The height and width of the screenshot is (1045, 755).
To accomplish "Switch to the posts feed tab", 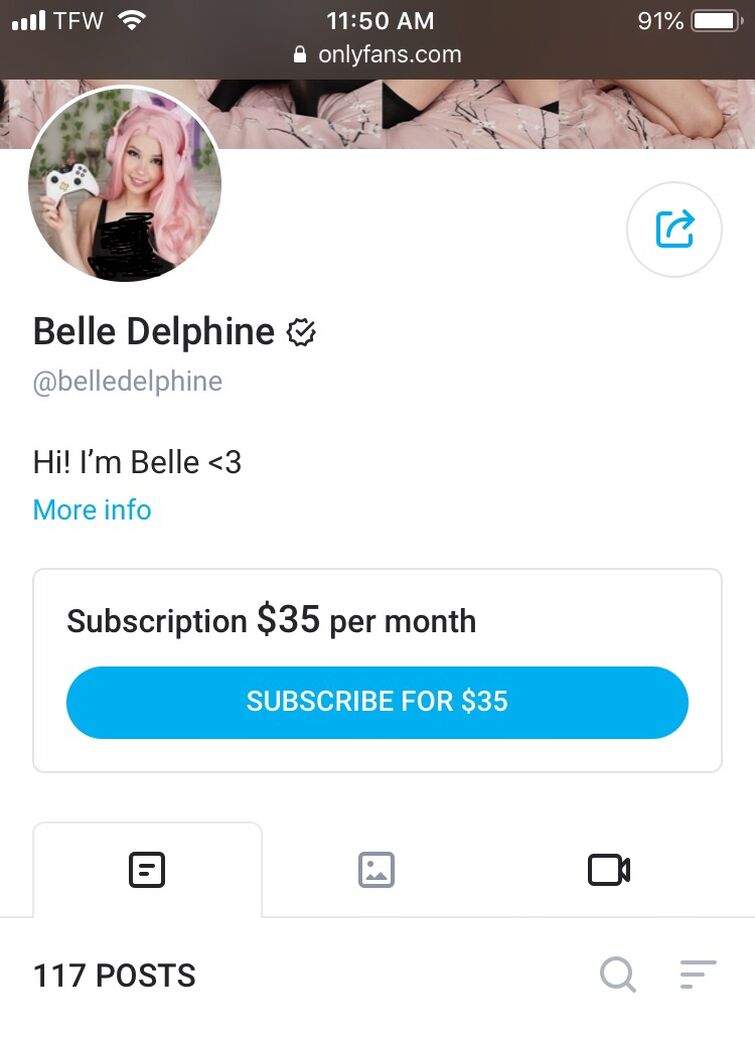I will 147,869.
